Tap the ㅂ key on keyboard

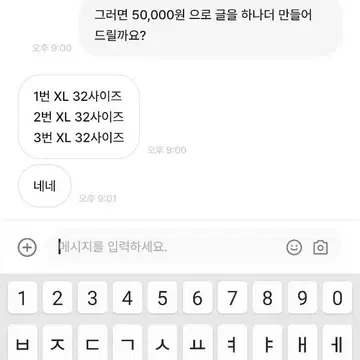click(22, 342)
